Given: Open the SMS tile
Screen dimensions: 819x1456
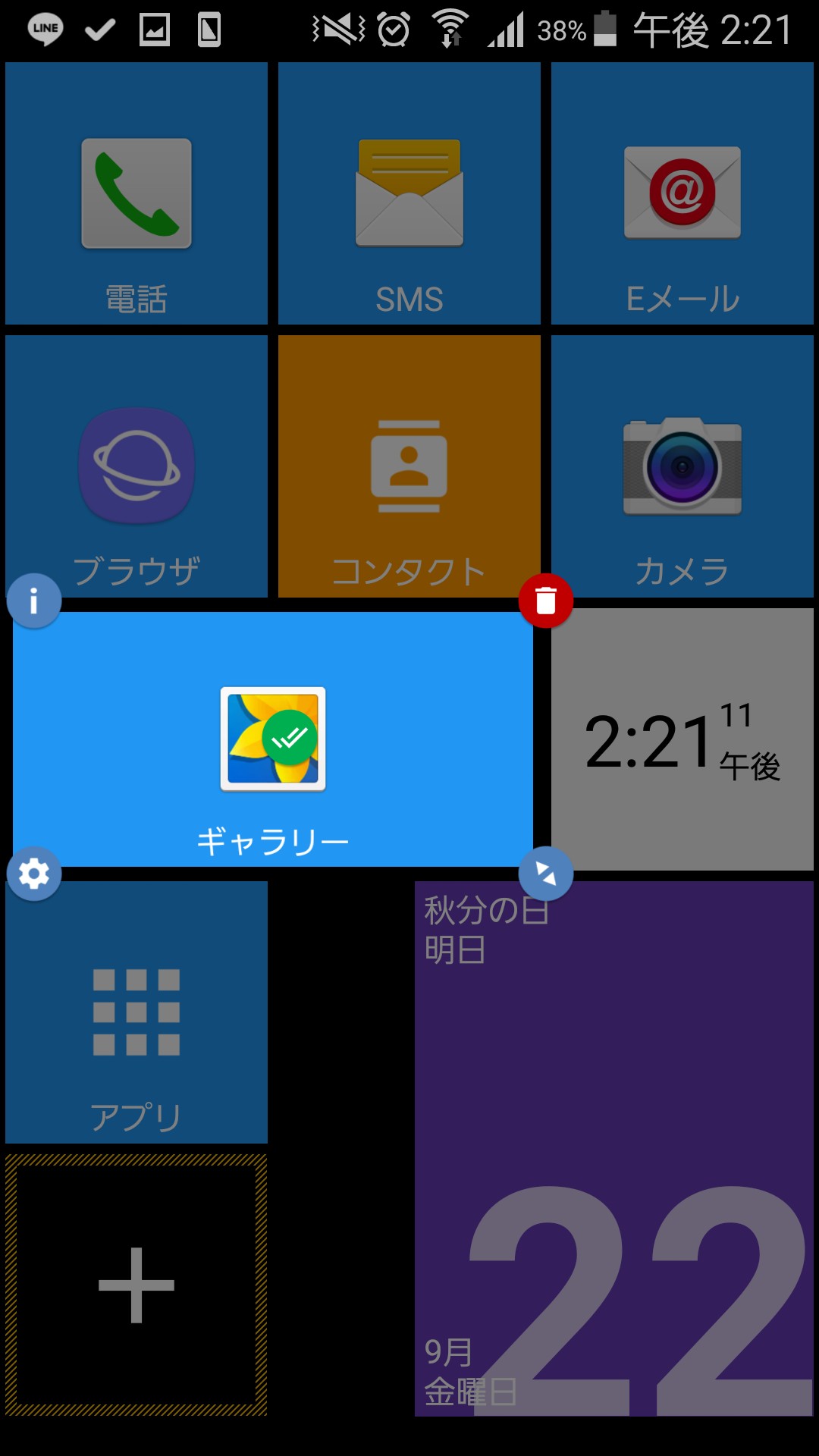Looking at the screenshot, I should [x=409, y=194].
